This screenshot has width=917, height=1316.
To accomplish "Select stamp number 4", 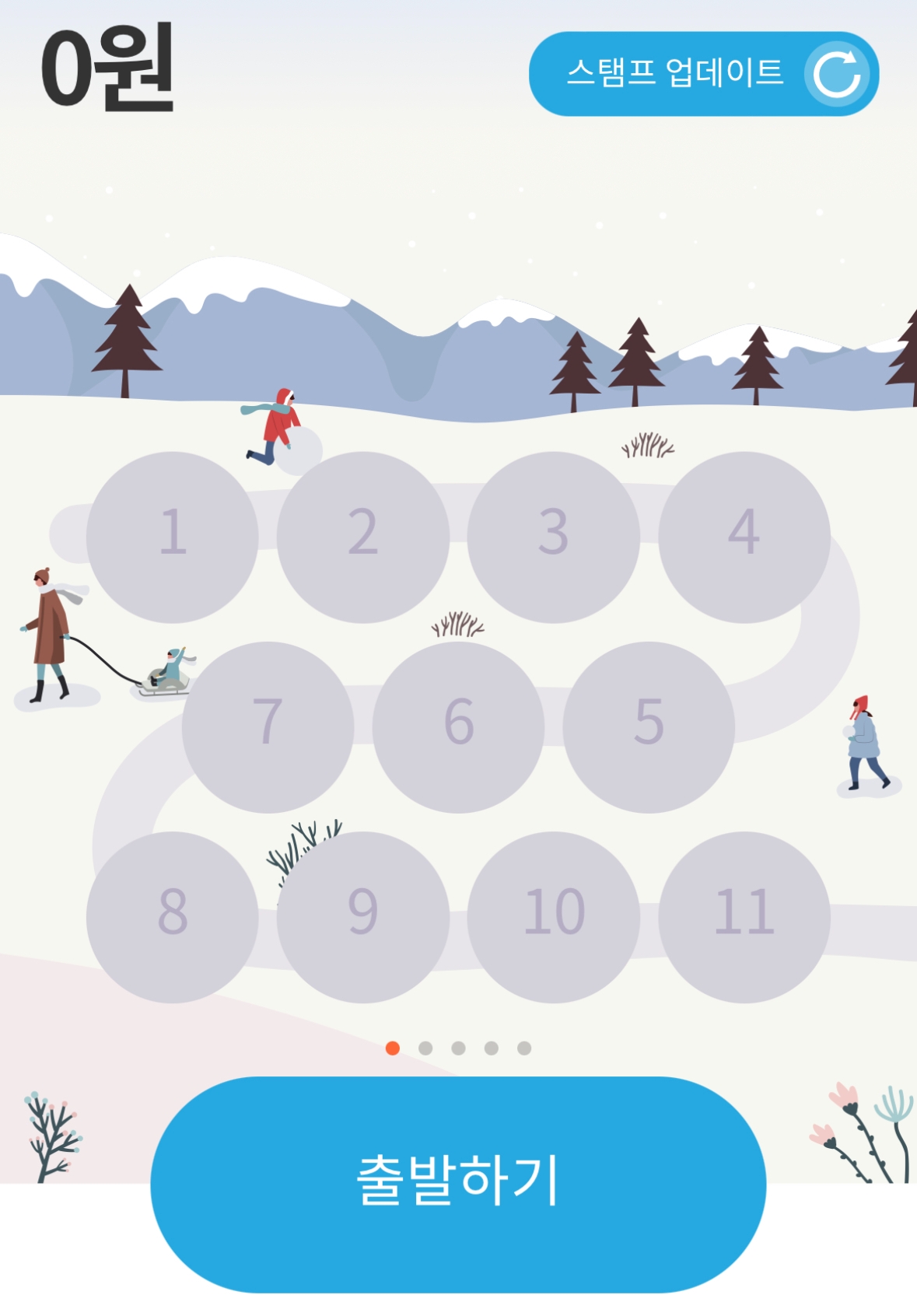I will [x=744, y=537].
